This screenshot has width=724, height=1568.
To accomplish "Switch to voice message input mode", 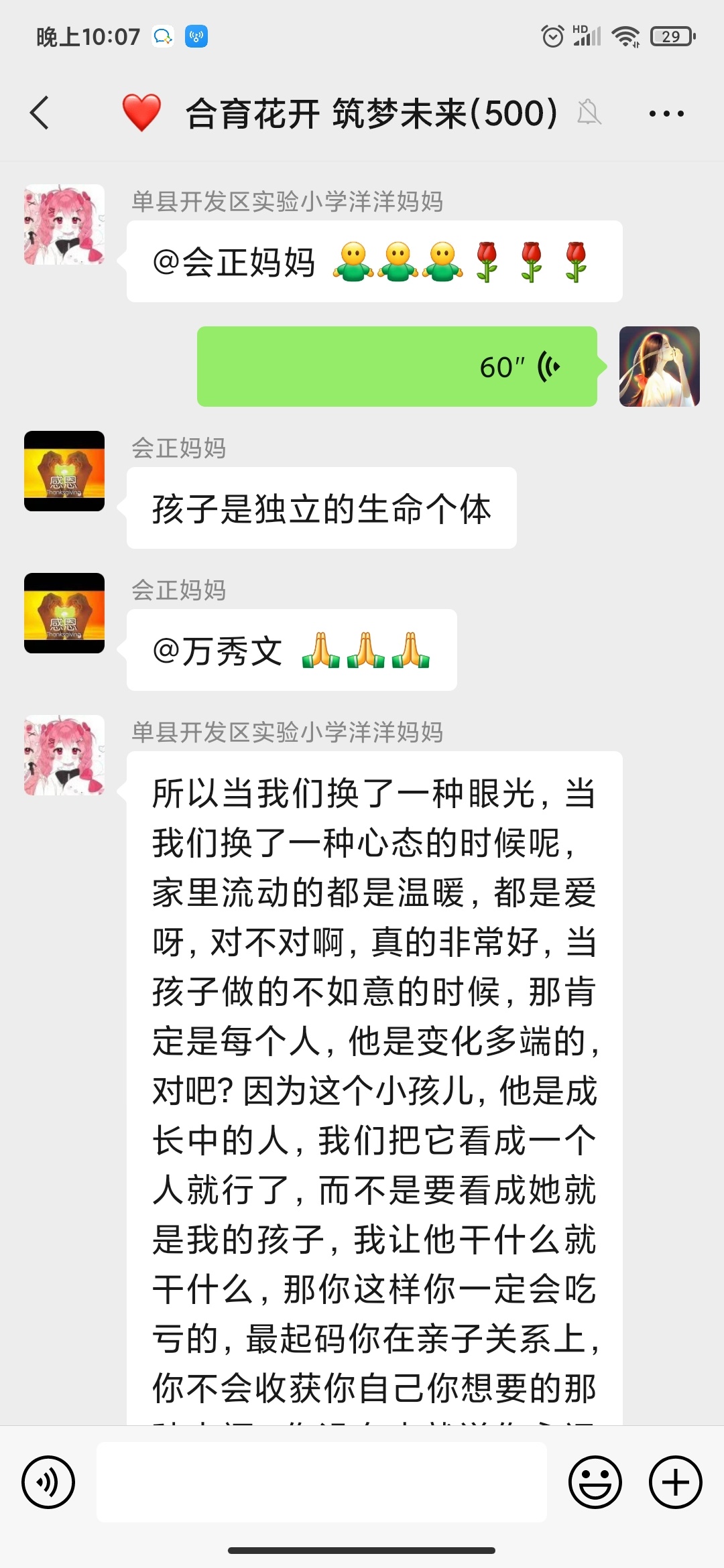I will coord(48,1482).
